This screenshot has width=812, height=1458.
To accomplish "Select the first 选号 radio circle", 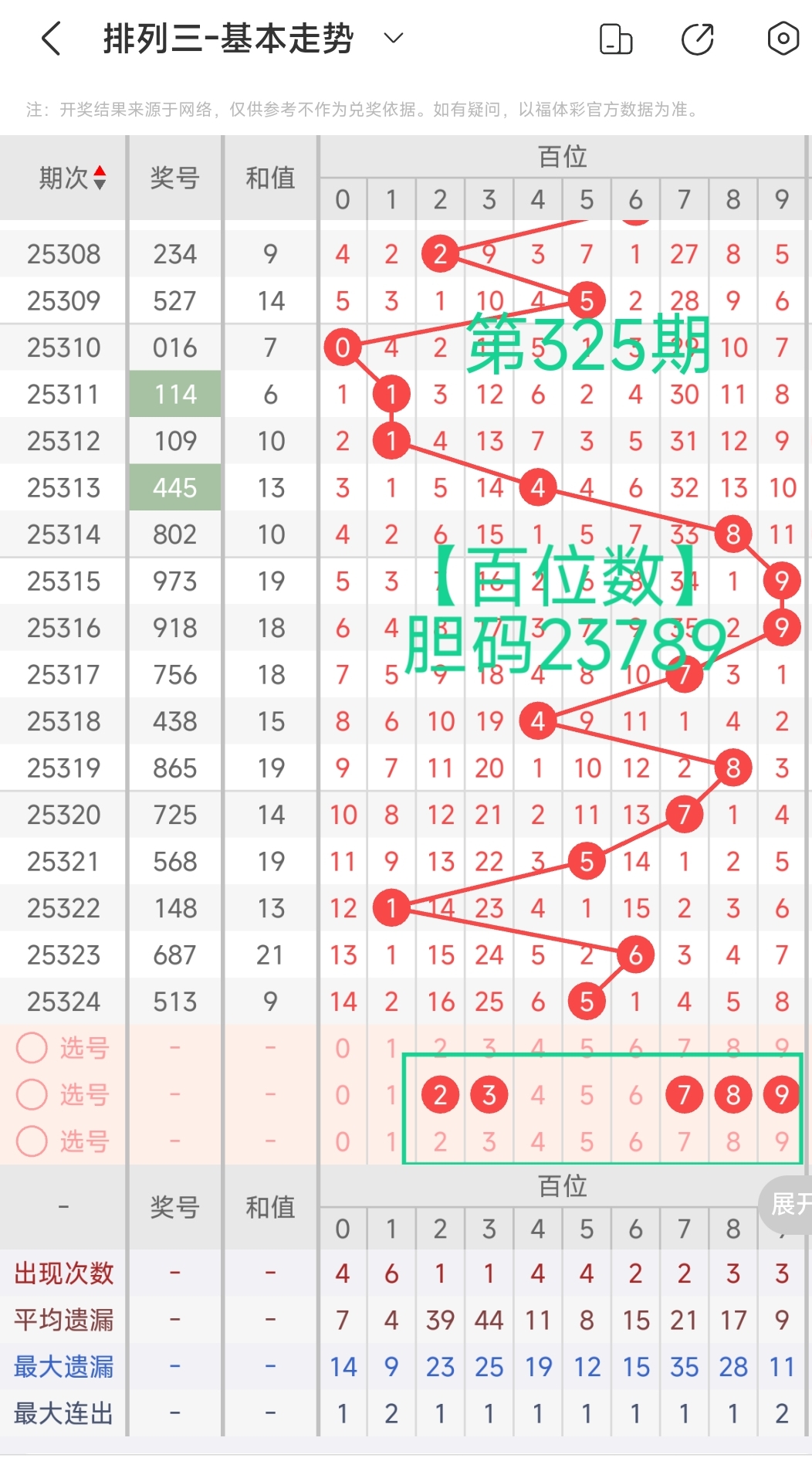I will (32, 1048).
